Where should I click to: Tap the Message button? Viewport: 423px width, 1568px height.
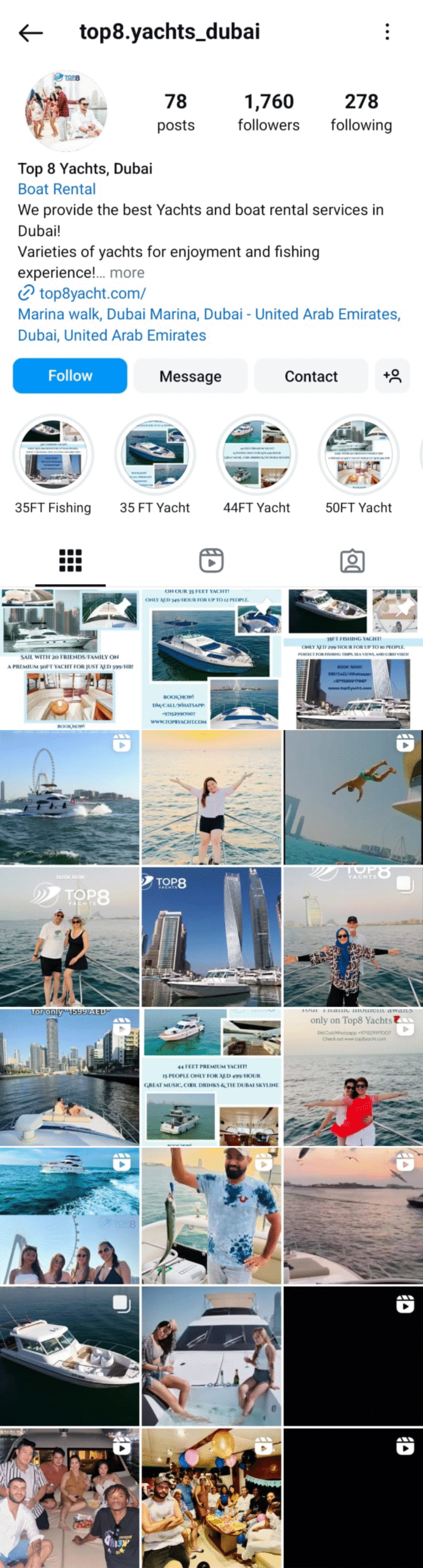(190, 376)
